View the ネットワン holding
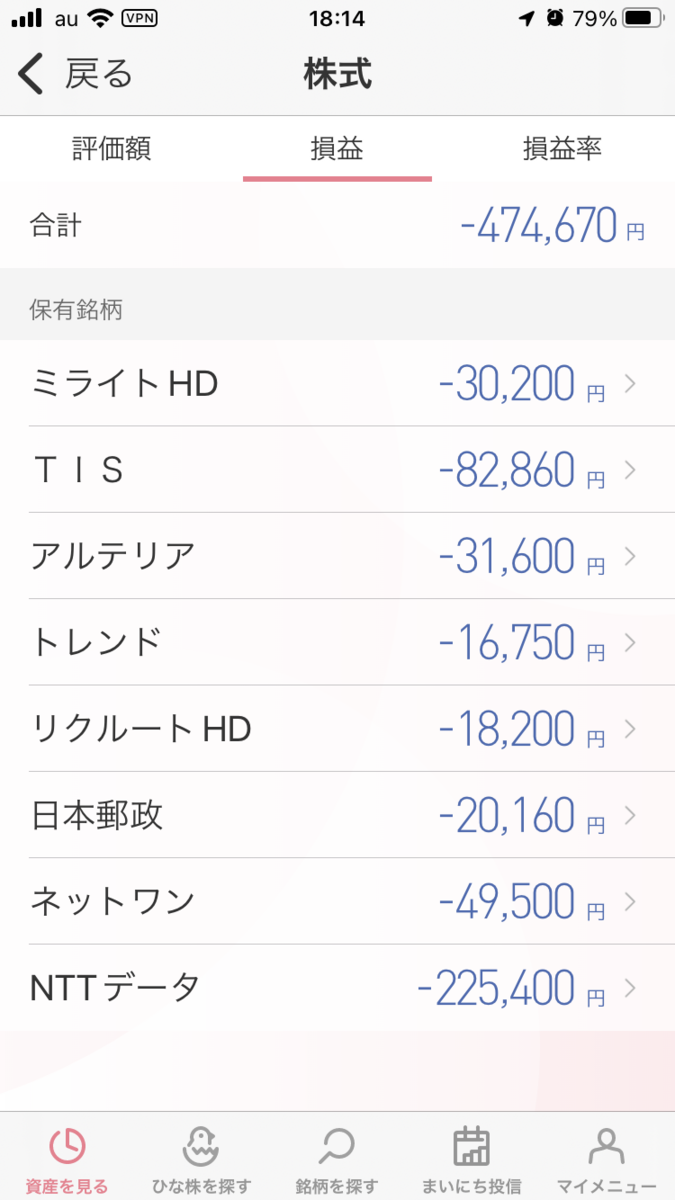675x1200 pixels. [337, 900]
